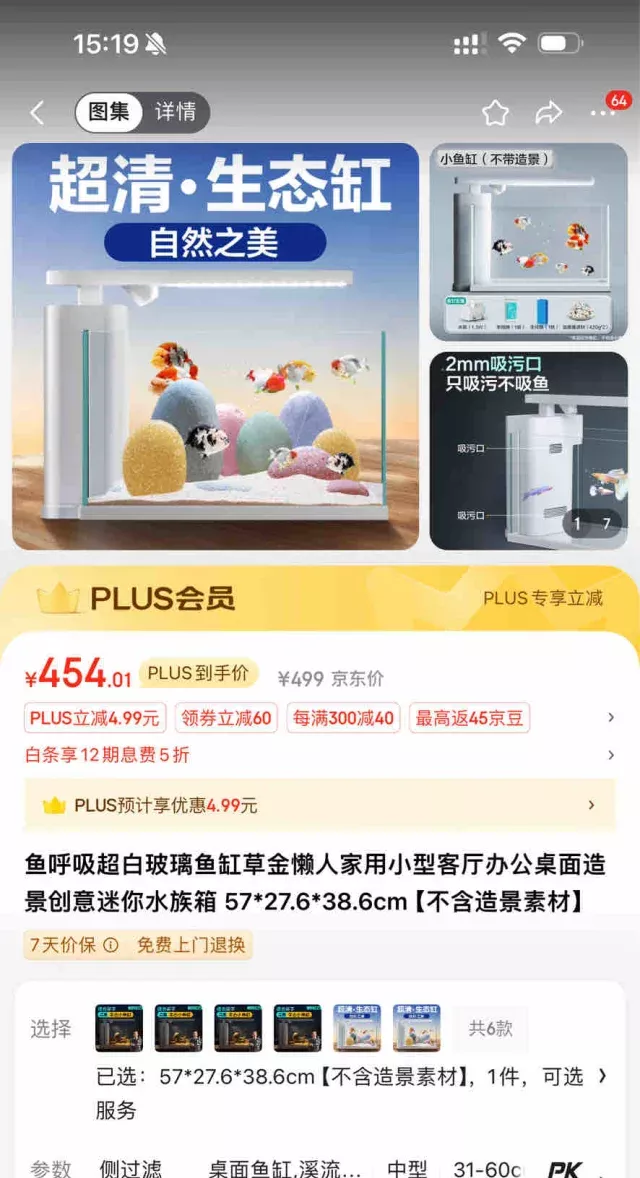Open the main 超清·生态缸 product image
640x1178 pixels.
(x=215, y=347)
